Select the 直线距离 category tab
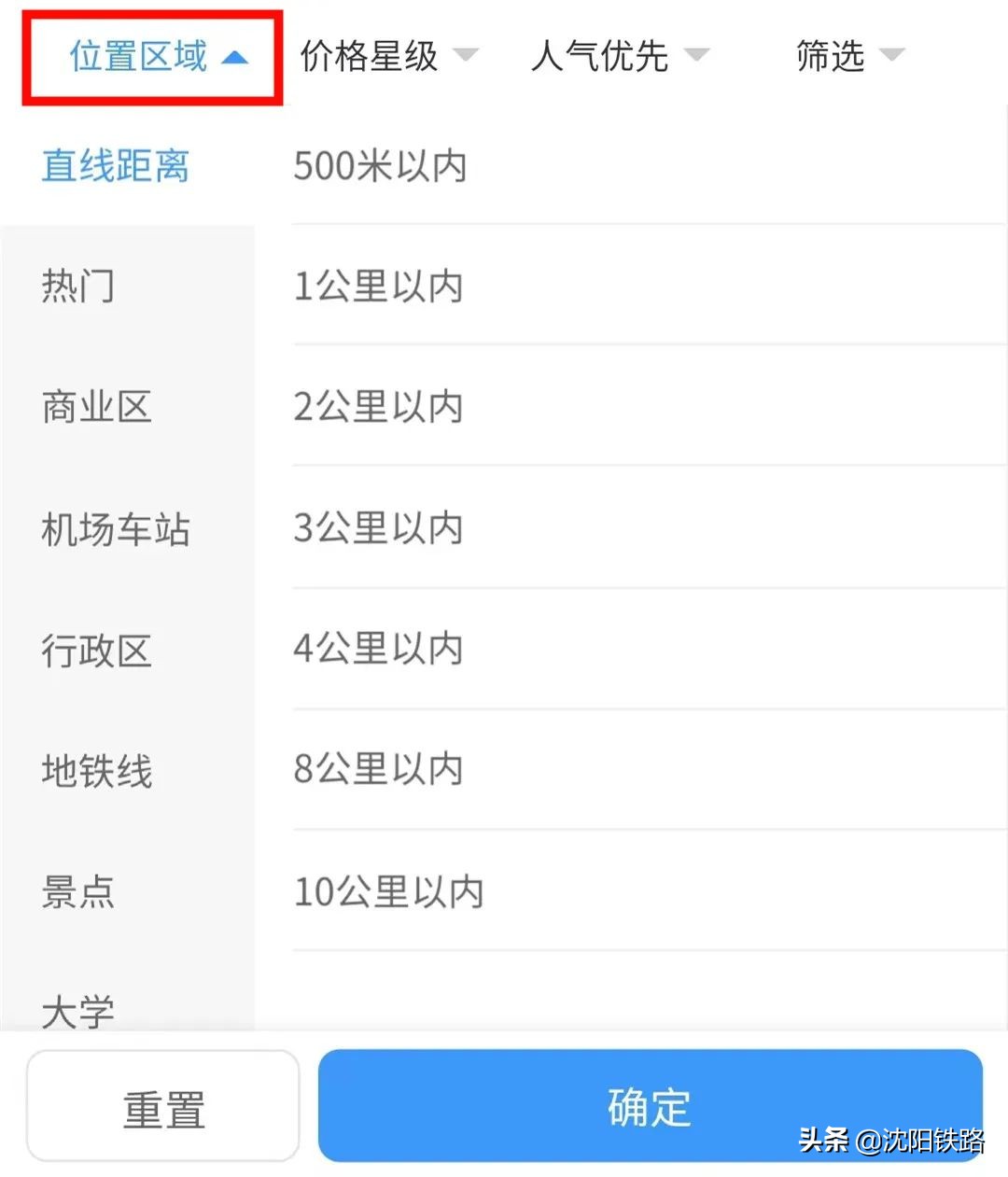The height and width of the screenshot is (1177, 1008). 114,166
